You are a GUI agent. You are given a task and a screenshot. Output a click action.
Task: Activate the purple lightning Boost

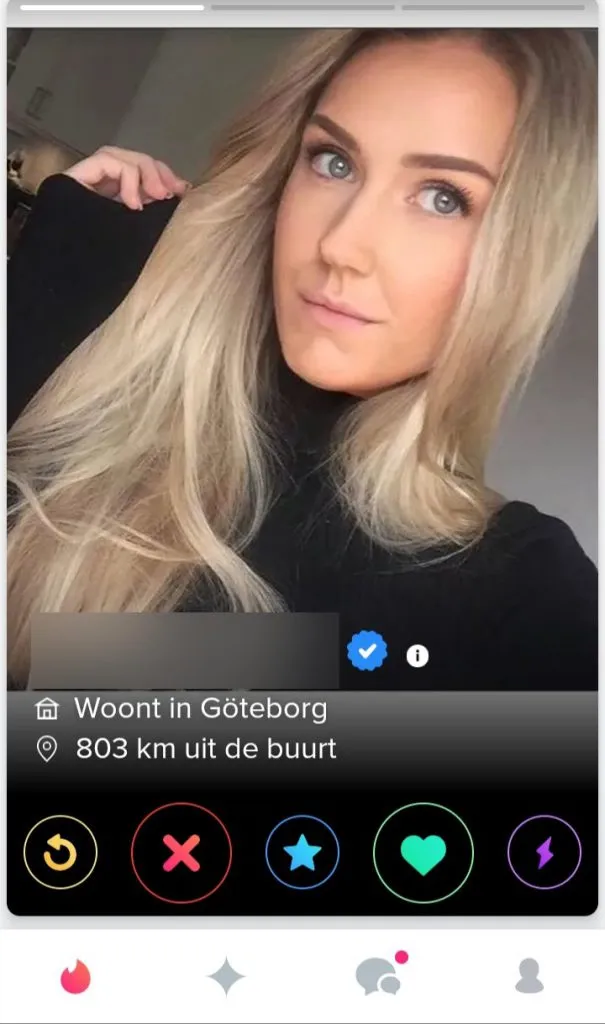tap(544, 853)
